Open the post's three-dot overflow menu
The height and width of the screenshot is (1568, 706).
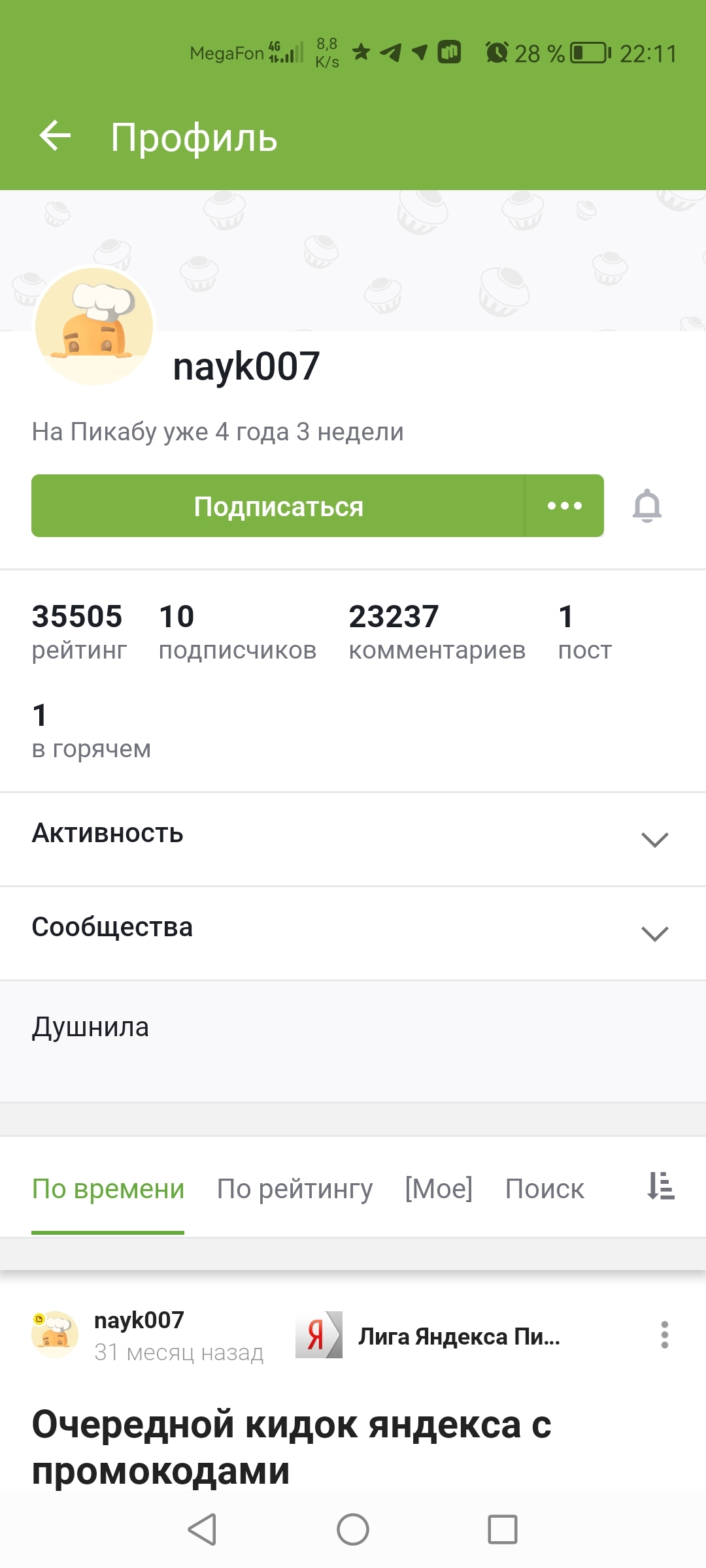(664, 1335)
